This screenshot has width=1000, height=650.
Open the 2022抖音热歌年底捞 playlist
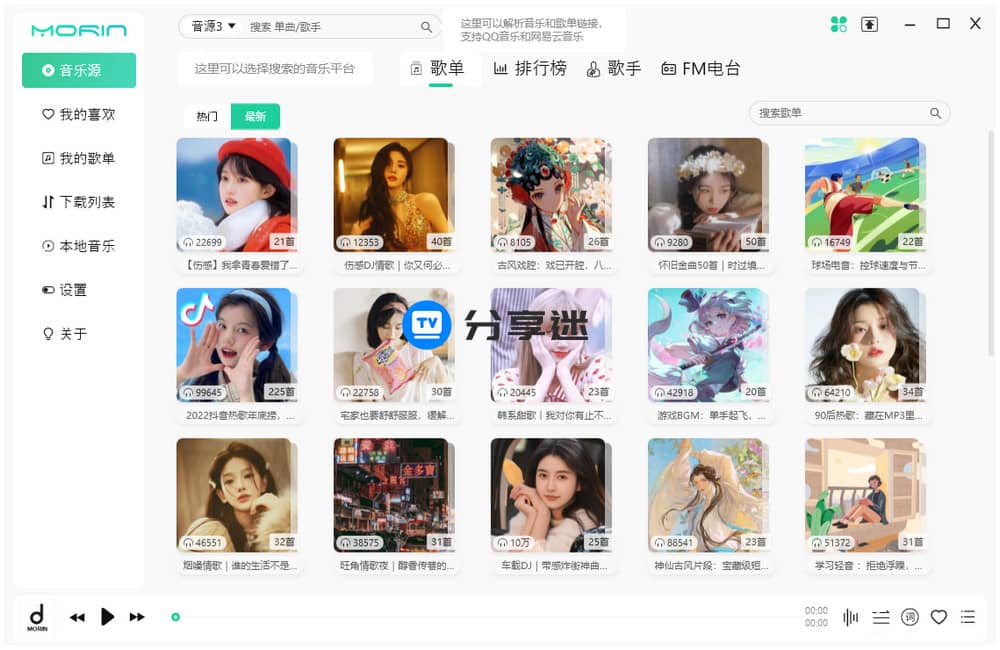tap(237, 345)
